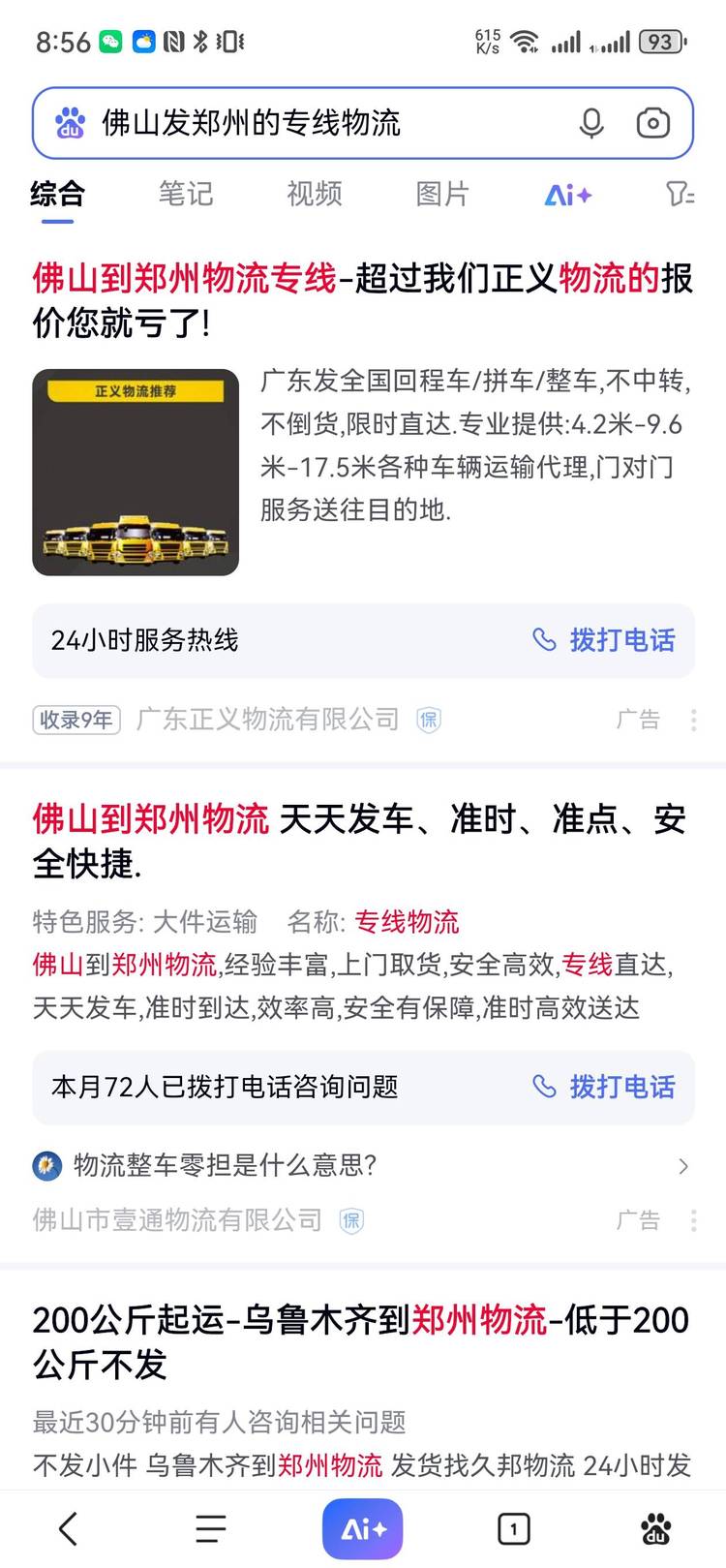Open the Ai+ tab at top
The height and width of the screenshot is (1568, 726).
tap(568, 195)
